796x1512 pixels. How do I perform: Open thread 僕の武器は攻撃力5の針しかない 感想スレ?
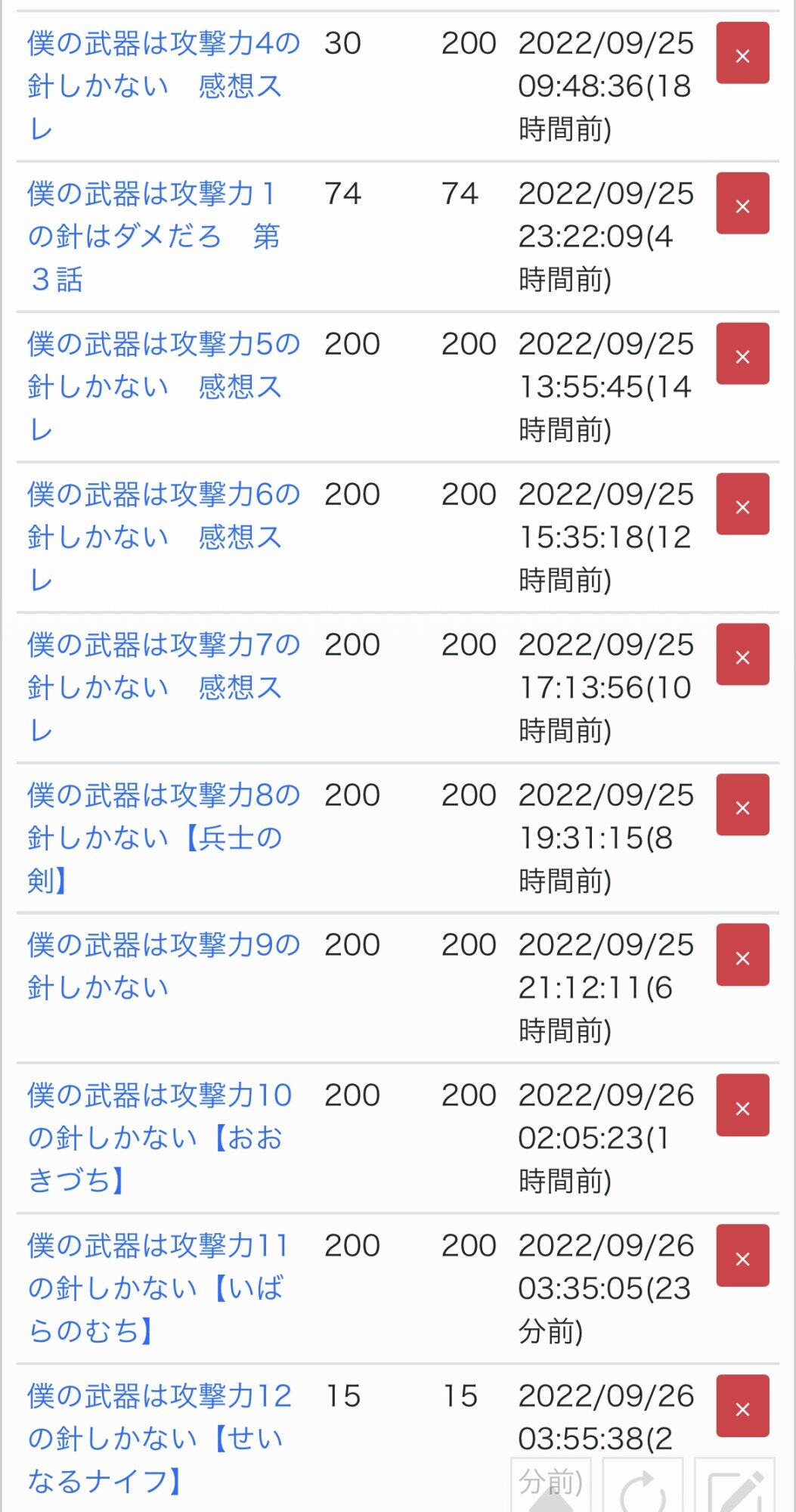pos(163,386)
